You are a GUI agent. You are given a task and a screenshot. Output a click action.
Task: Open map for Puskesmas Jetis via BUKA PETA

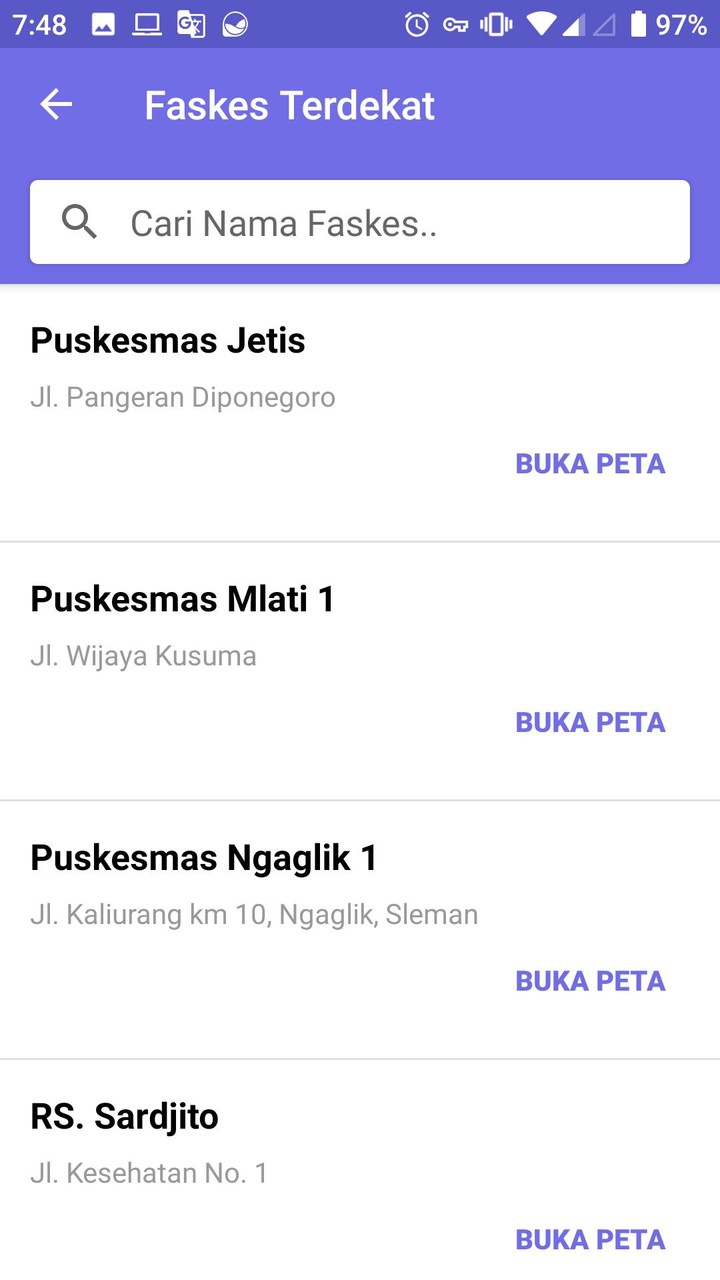(x=590, y=463)
